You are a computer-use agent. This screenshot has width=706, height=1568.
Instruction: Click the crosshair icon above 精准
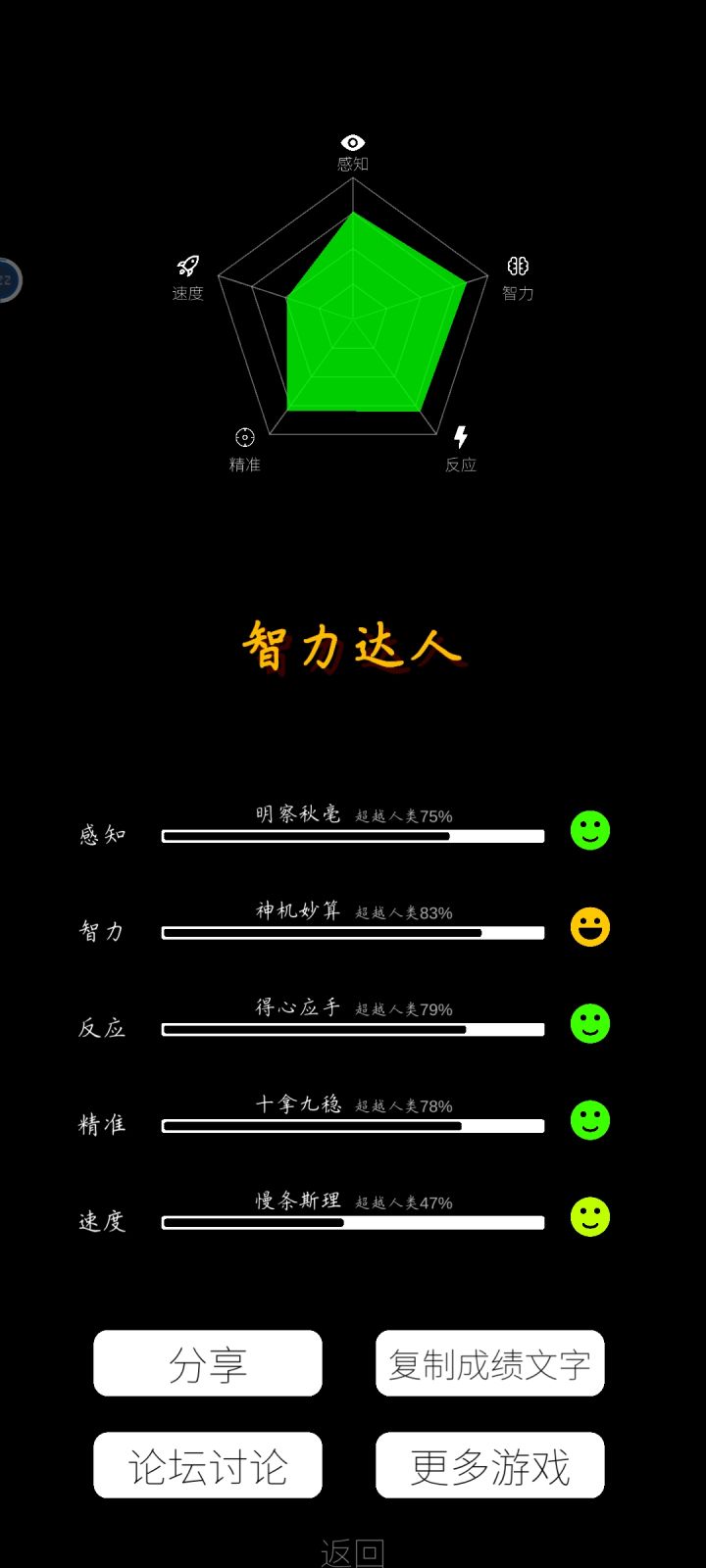[x=244, y=438]
